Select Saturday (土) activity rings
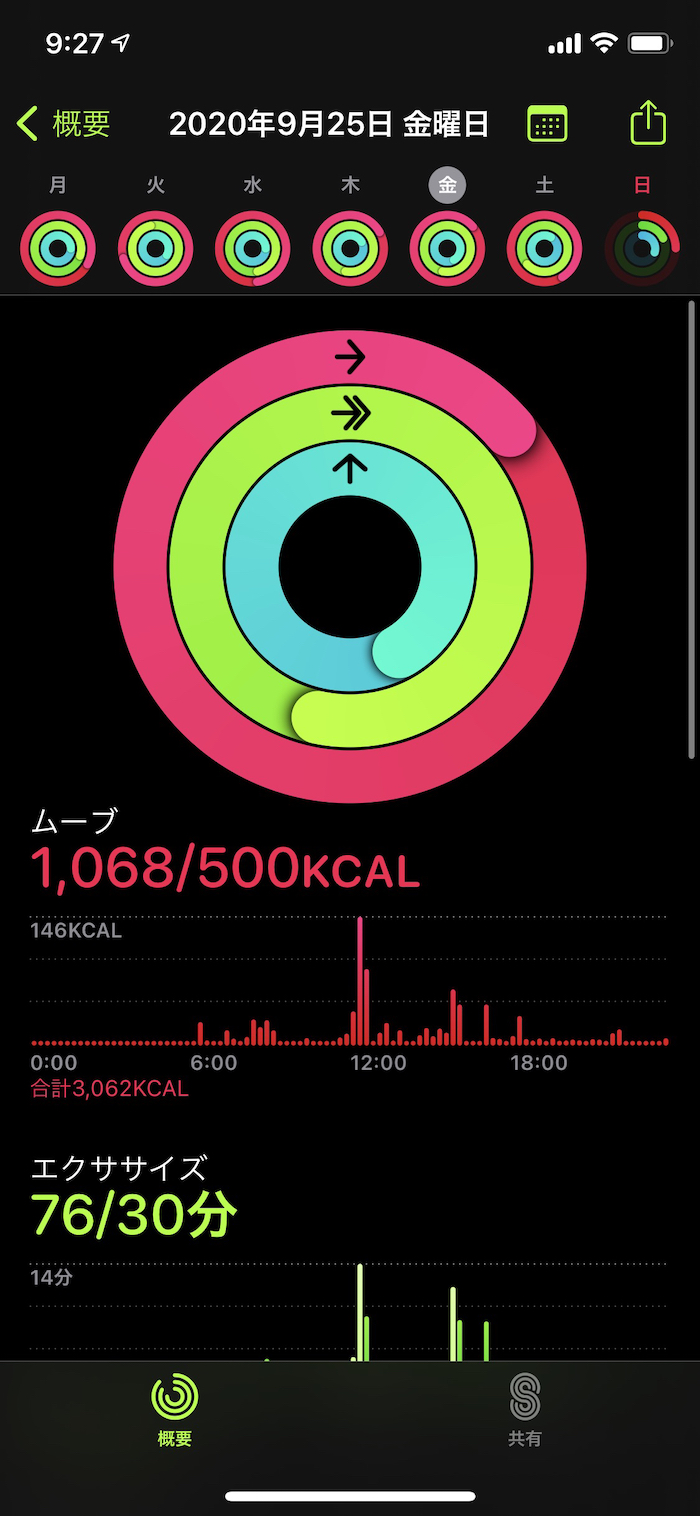 [544, 248]
